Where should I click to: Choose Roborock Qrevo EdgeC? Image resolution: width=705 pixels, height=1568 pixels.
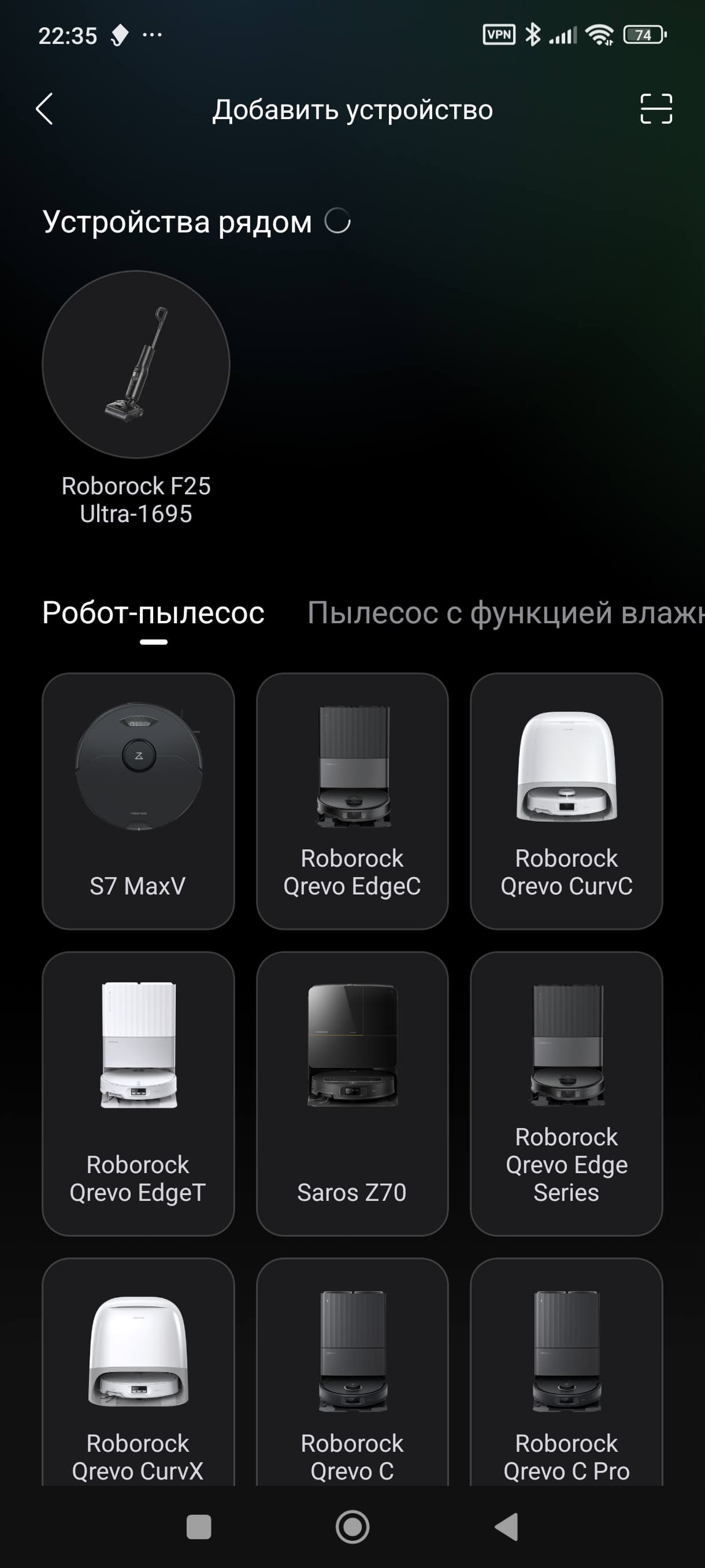tap(352, 800)
